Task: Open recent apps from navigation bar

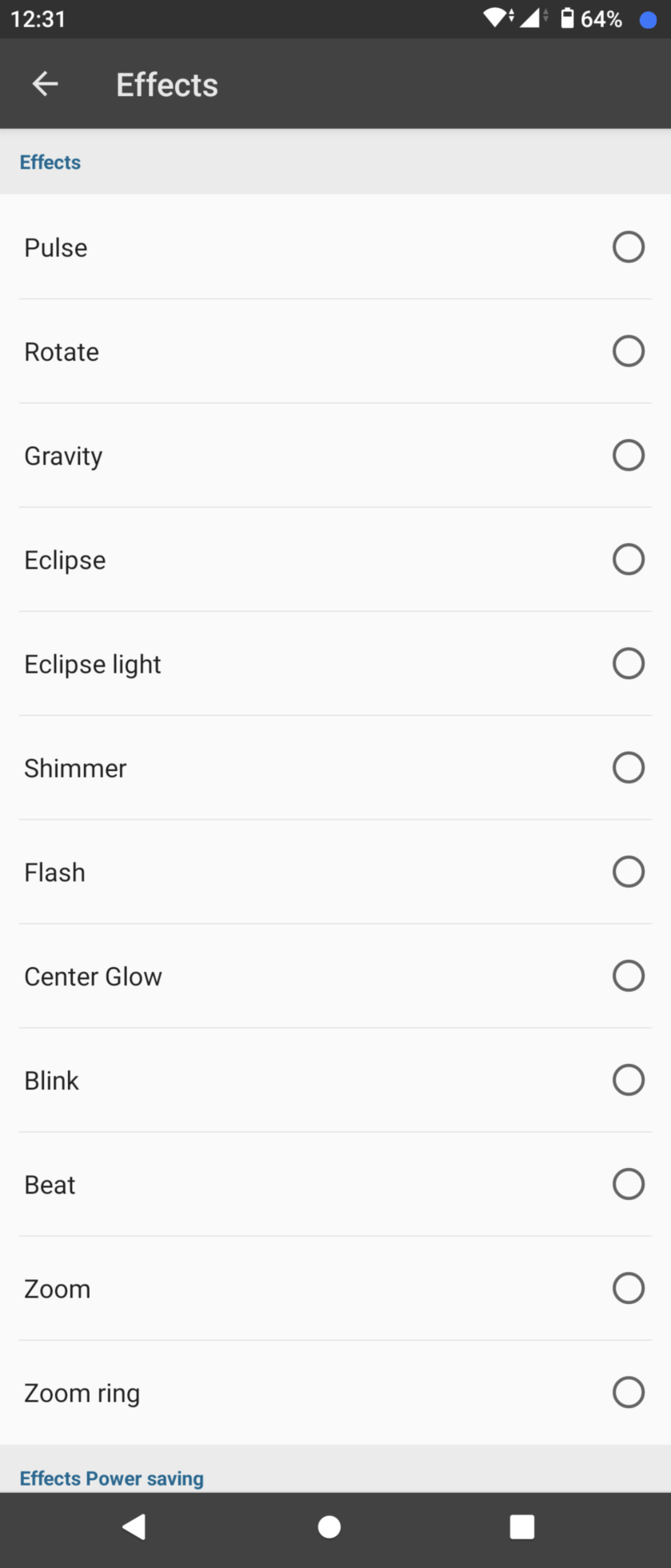Action: point(522,1526)
